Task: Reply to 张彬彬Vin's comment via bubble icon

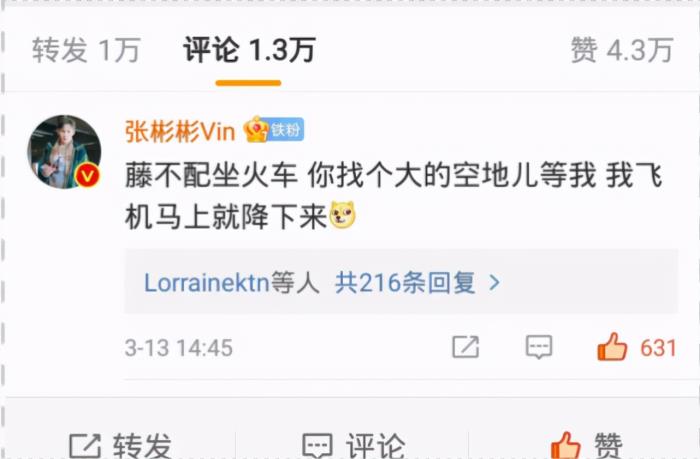Action: click(539, 347)
